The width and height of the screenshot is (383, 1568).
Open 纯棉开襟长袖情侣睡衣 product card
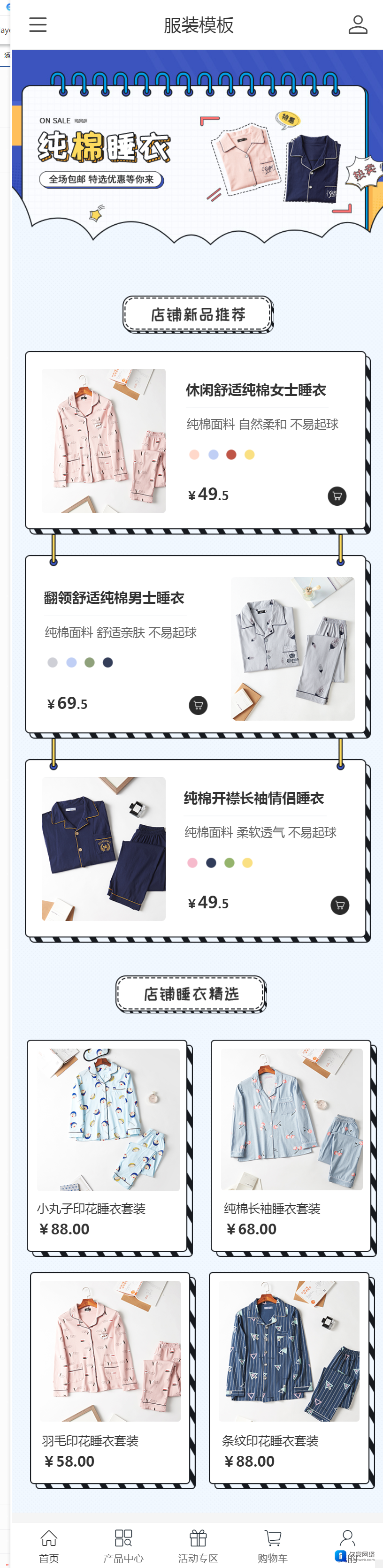pos(254,798)
